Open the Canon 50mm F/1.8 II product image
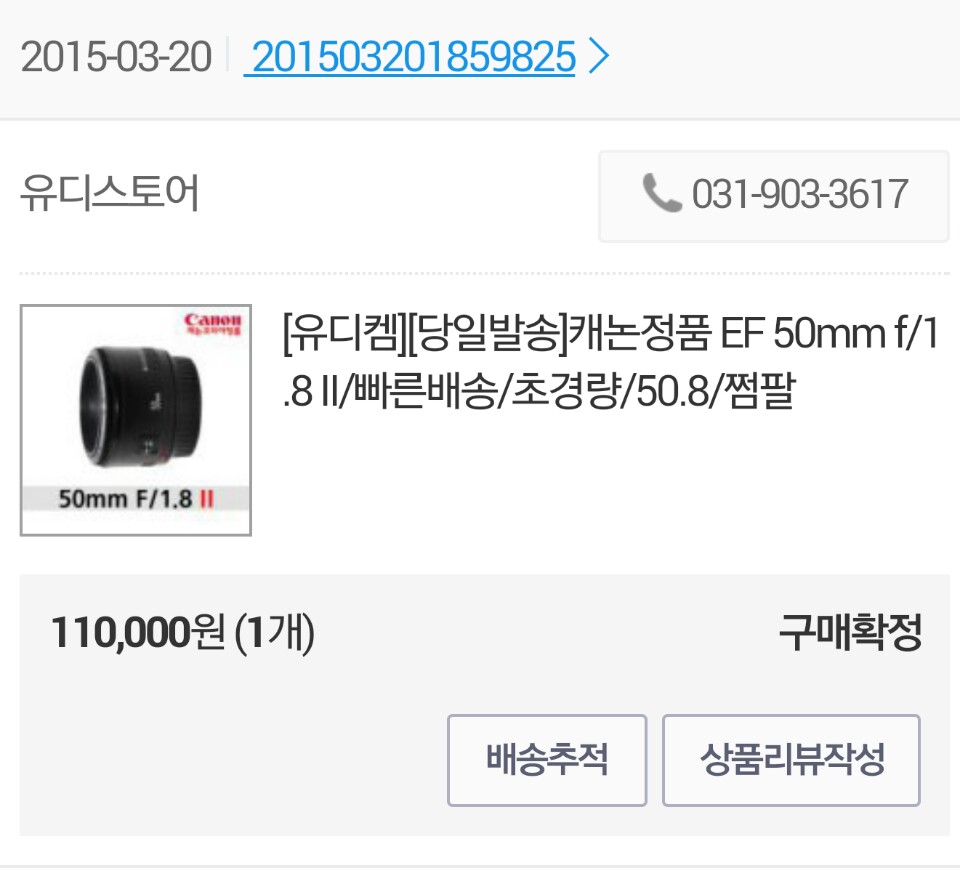This screenshot has height=871, width=960. (x=136, y=420)
